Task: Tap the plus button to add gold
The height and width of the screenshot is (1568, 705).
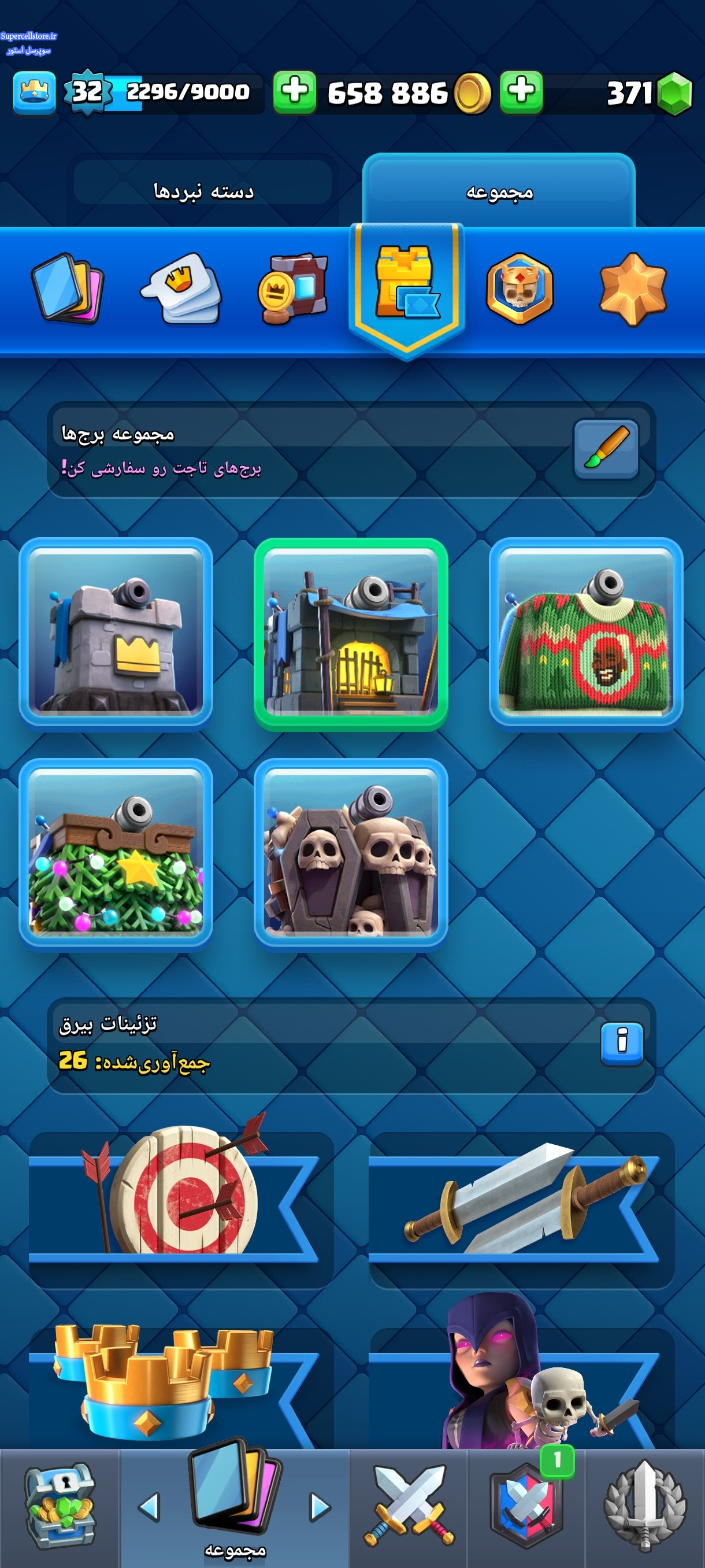Action: click(294, 93)
